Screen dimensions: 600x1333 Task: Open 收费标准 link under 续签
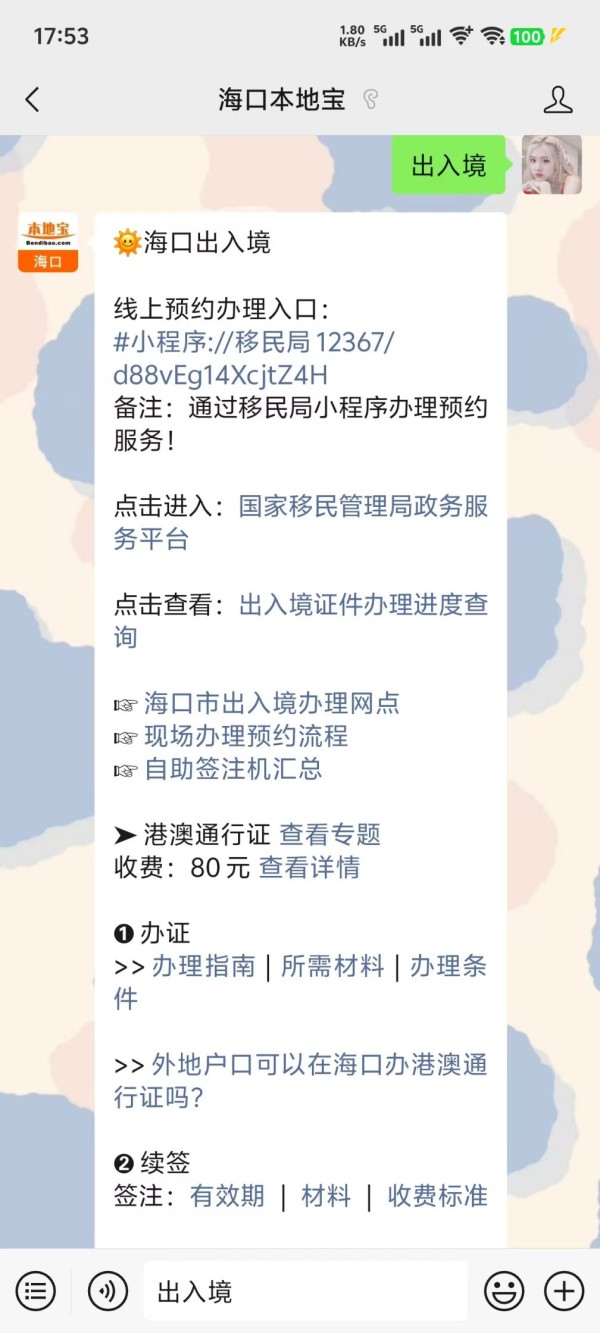coord(437,1196)
